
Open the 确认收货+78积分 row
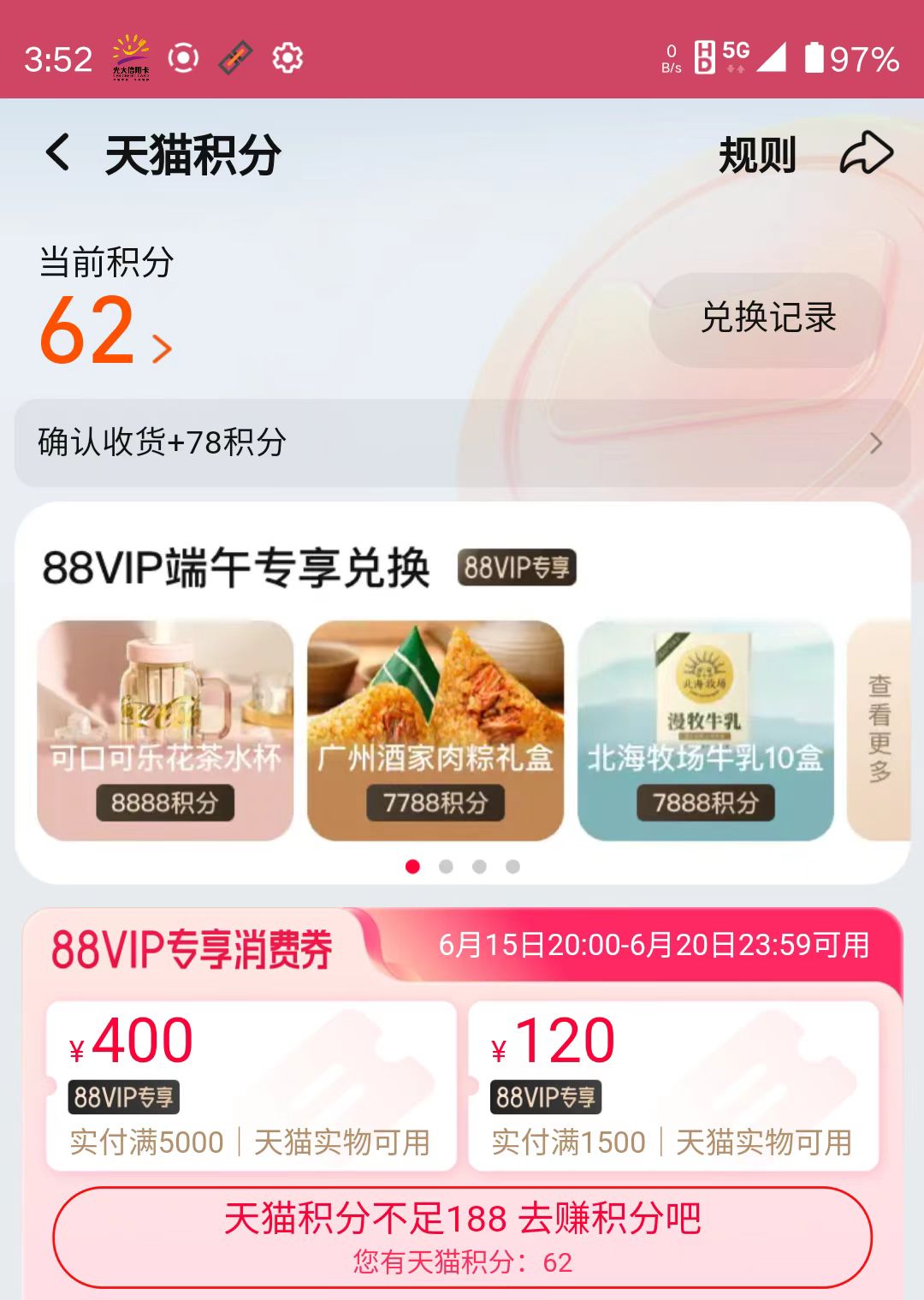click(462, 442)
